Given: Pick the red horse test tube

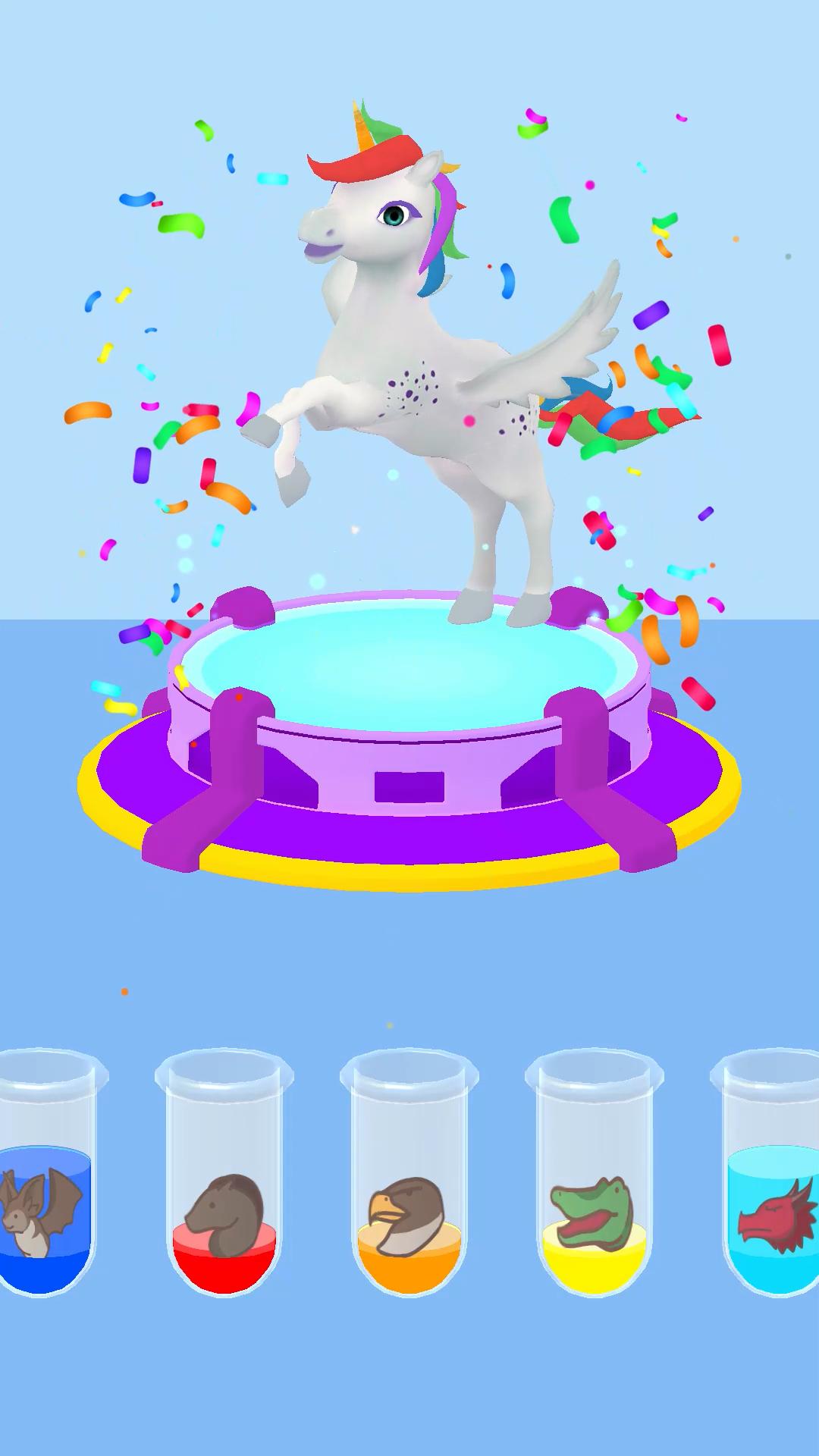Looking at the screenshot, I should tap(224, 1183).
